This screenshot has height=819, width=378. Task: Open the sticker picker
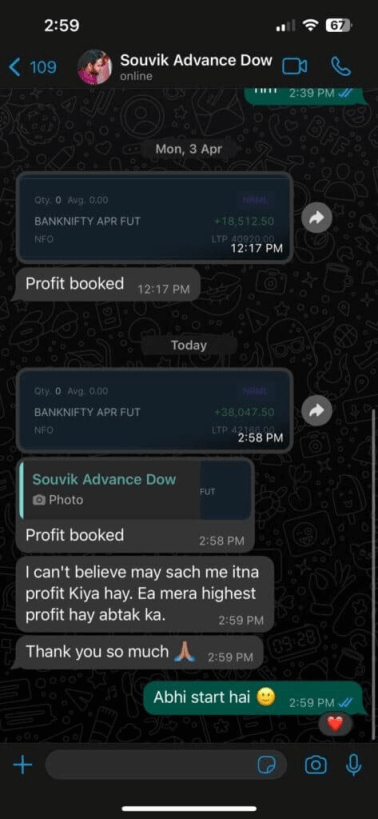tap(267, 766)
